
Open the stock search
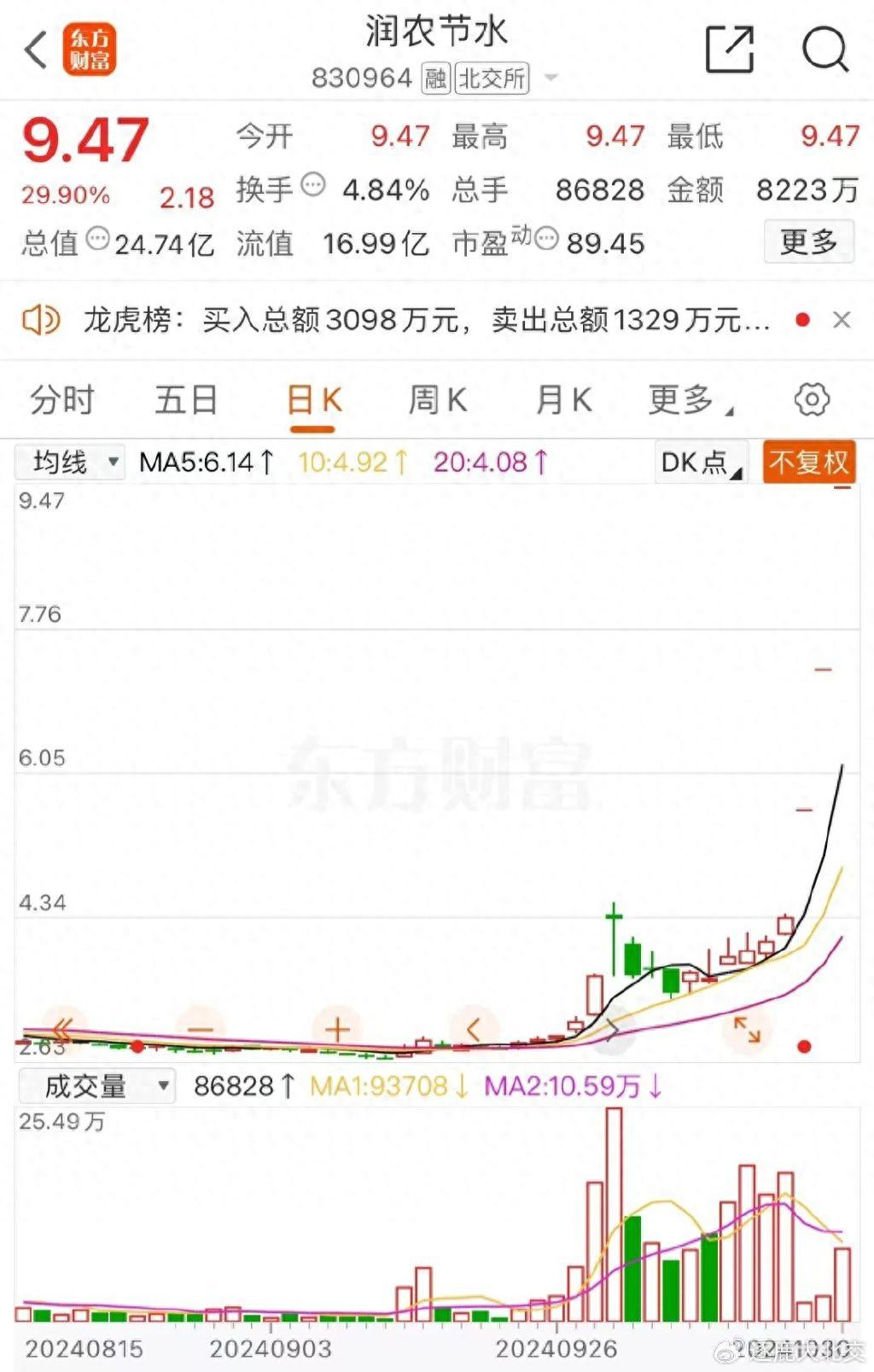pos(824,49)
